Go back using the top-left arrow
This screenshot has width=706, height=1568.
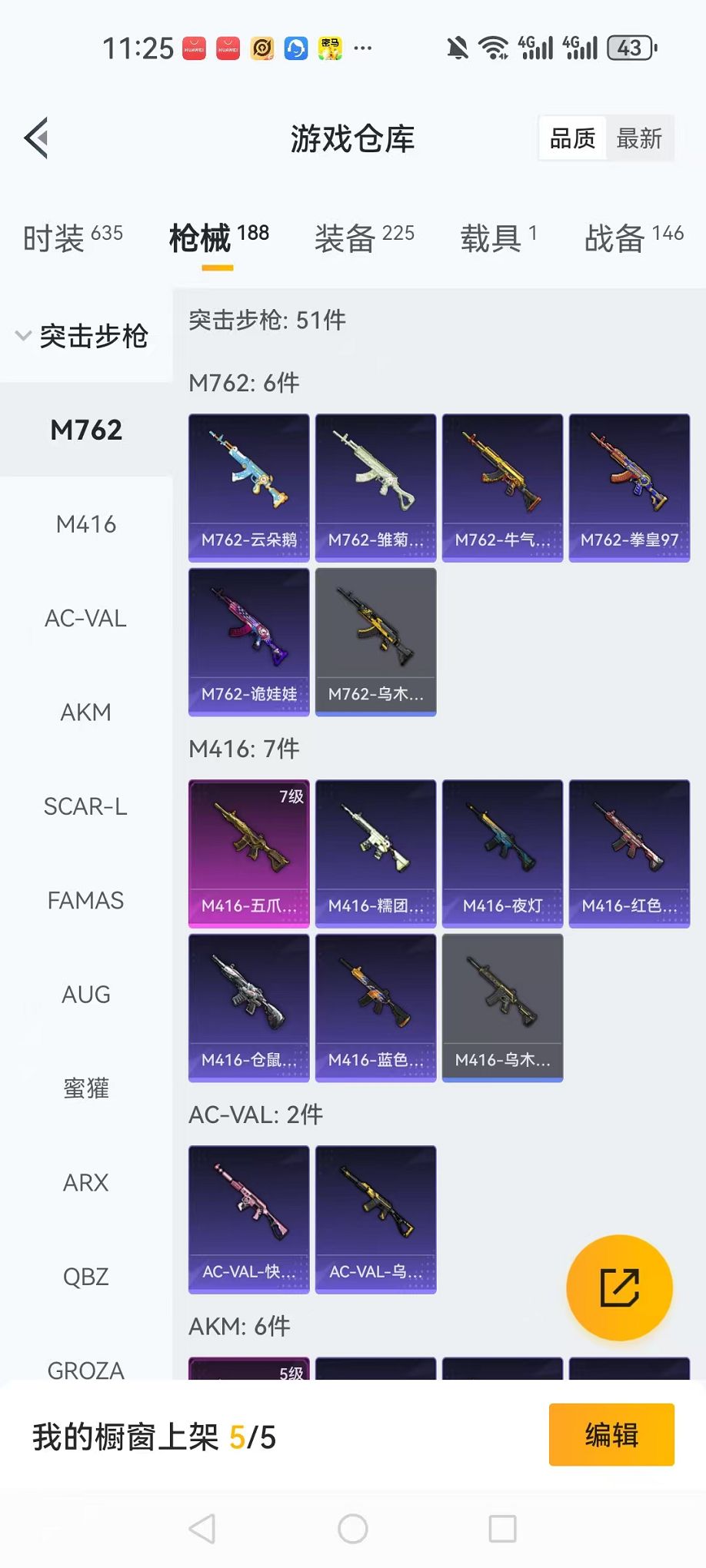[x=36, y=138]
